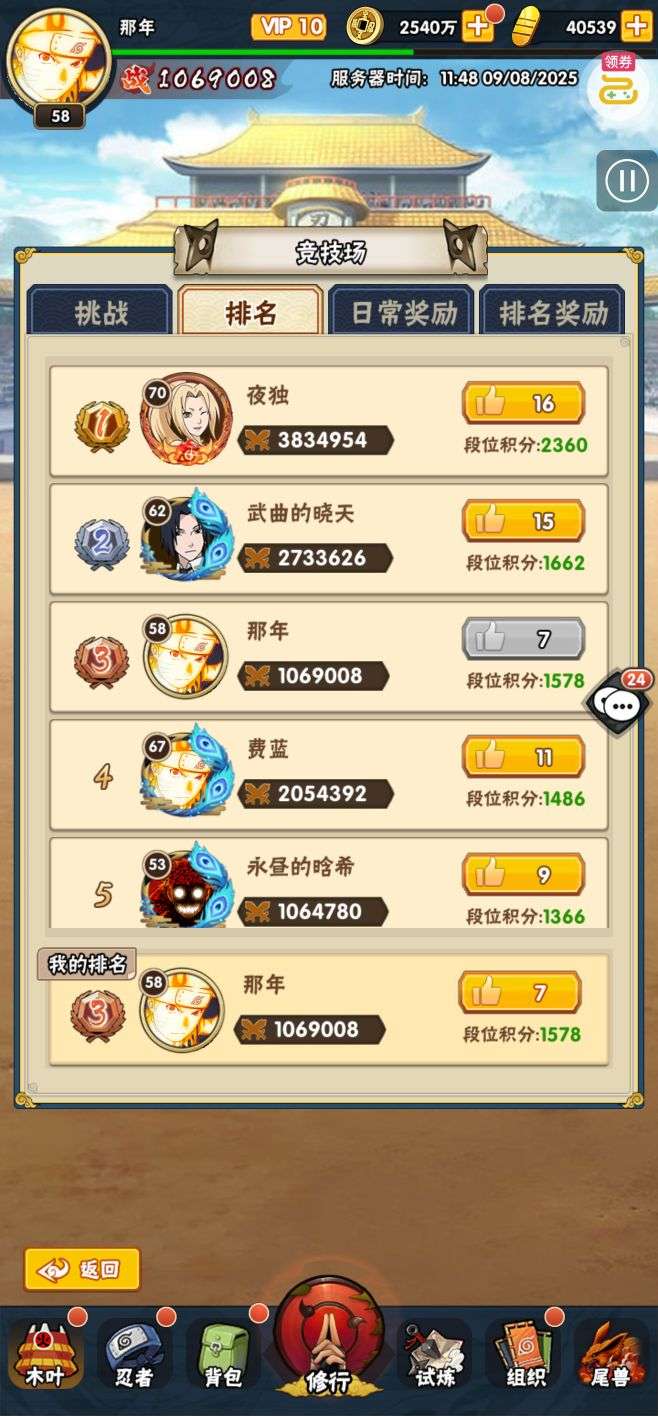
Task: Open the 领券 coupon icon
Action: coord(618,82)
